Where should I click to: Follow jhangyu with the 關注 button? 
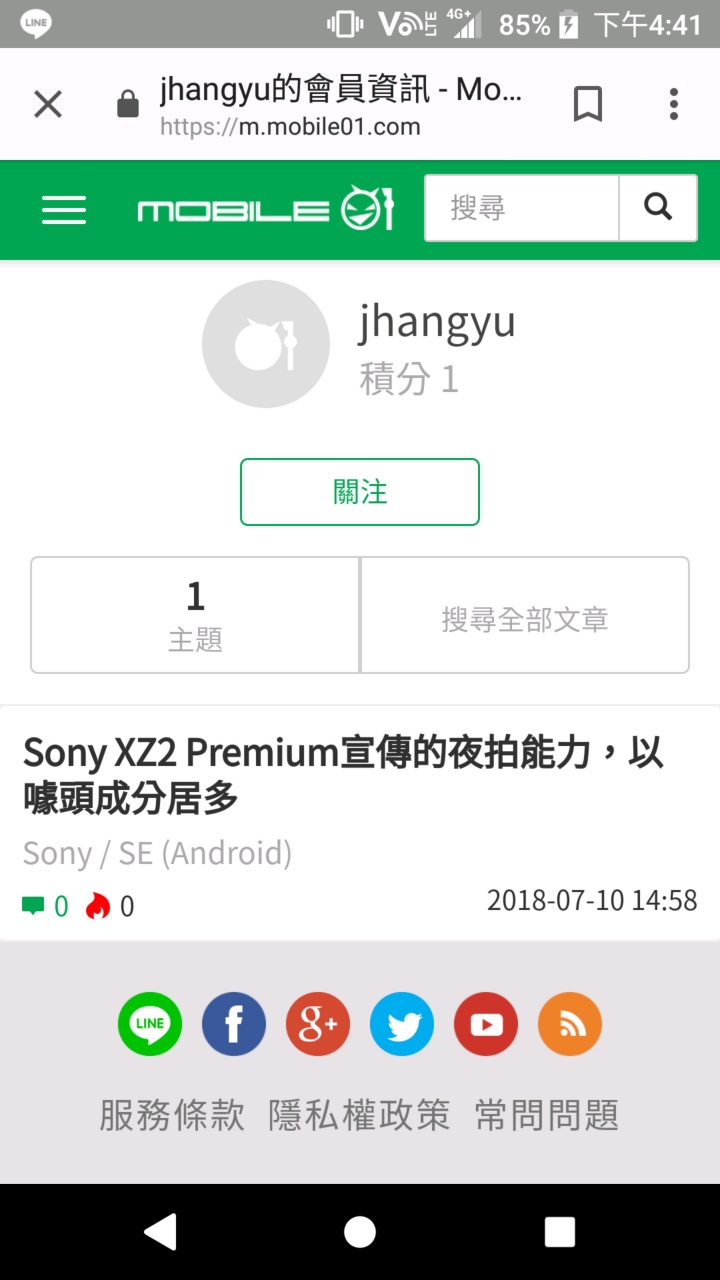coord(360,492)
